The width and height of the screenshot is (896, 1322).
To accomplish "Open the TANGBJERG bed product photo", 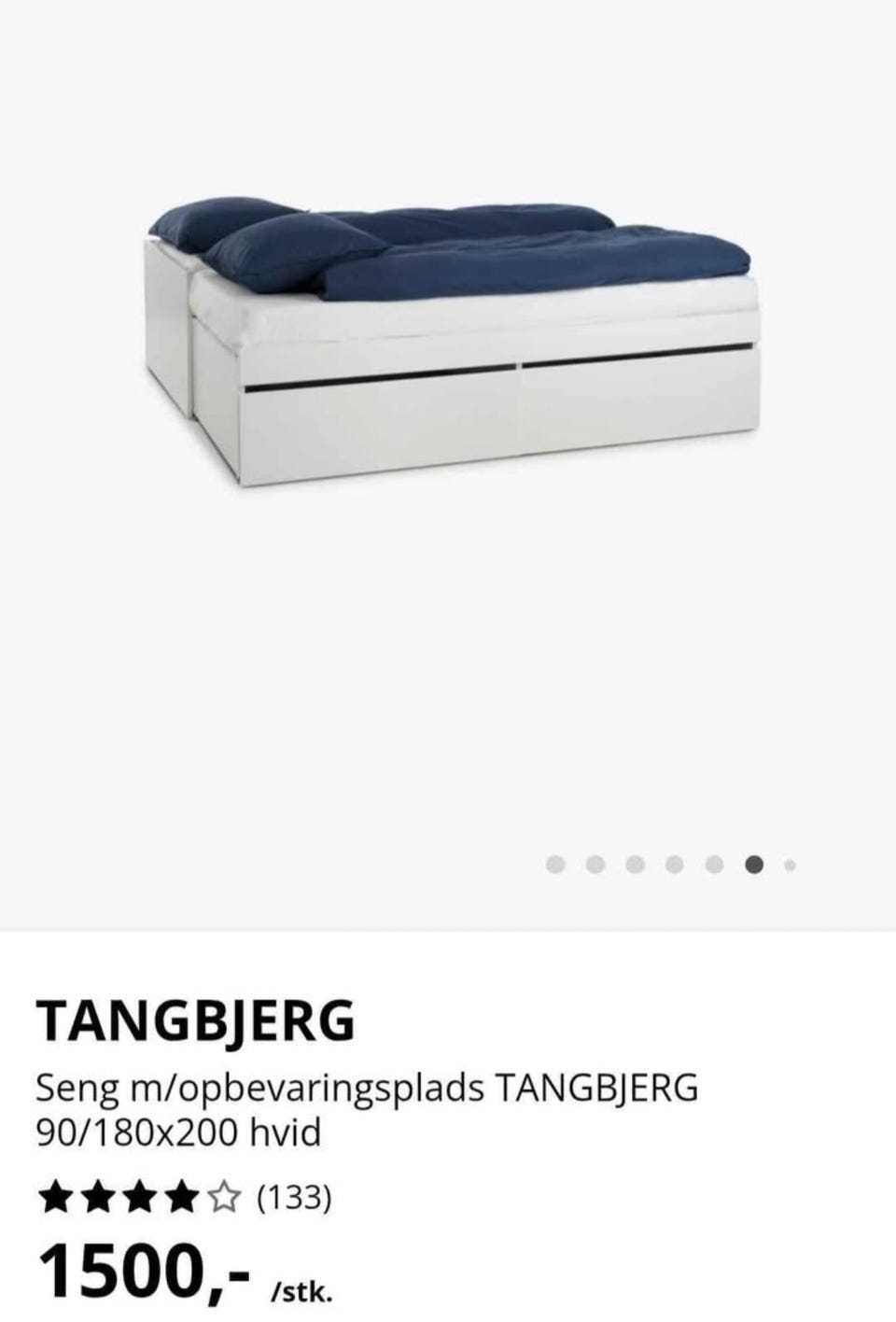I will point(450,344).
